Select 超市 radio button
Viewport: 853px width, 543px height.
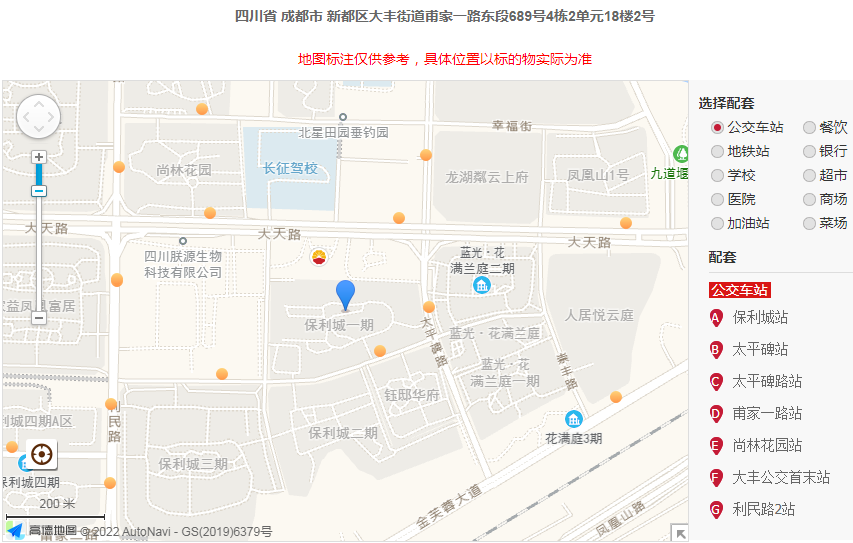tap(809, 176)
